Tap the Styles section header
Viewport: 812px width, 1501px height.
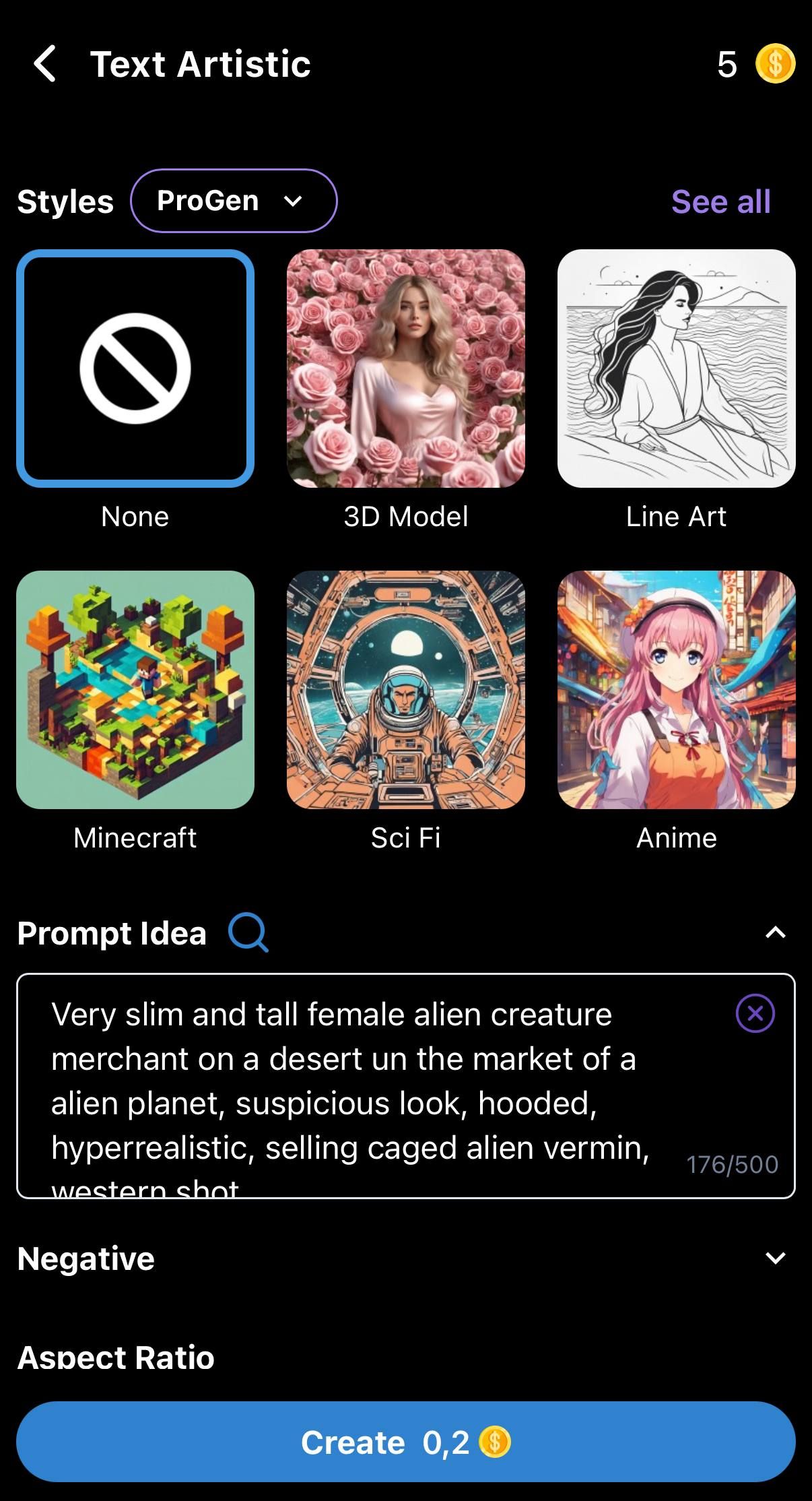(x=65, y=200)
